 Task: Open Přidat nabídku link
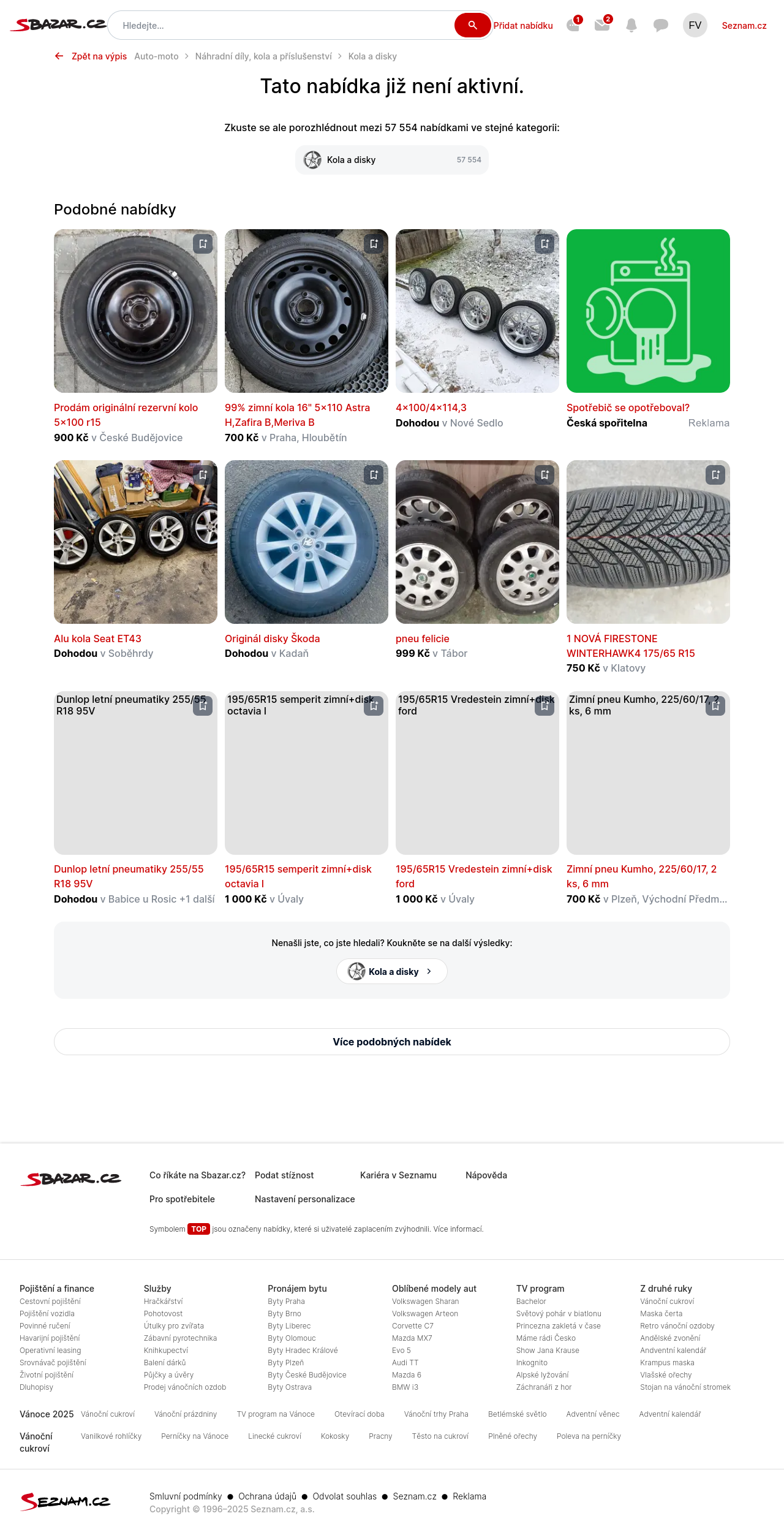pos(523,26)
